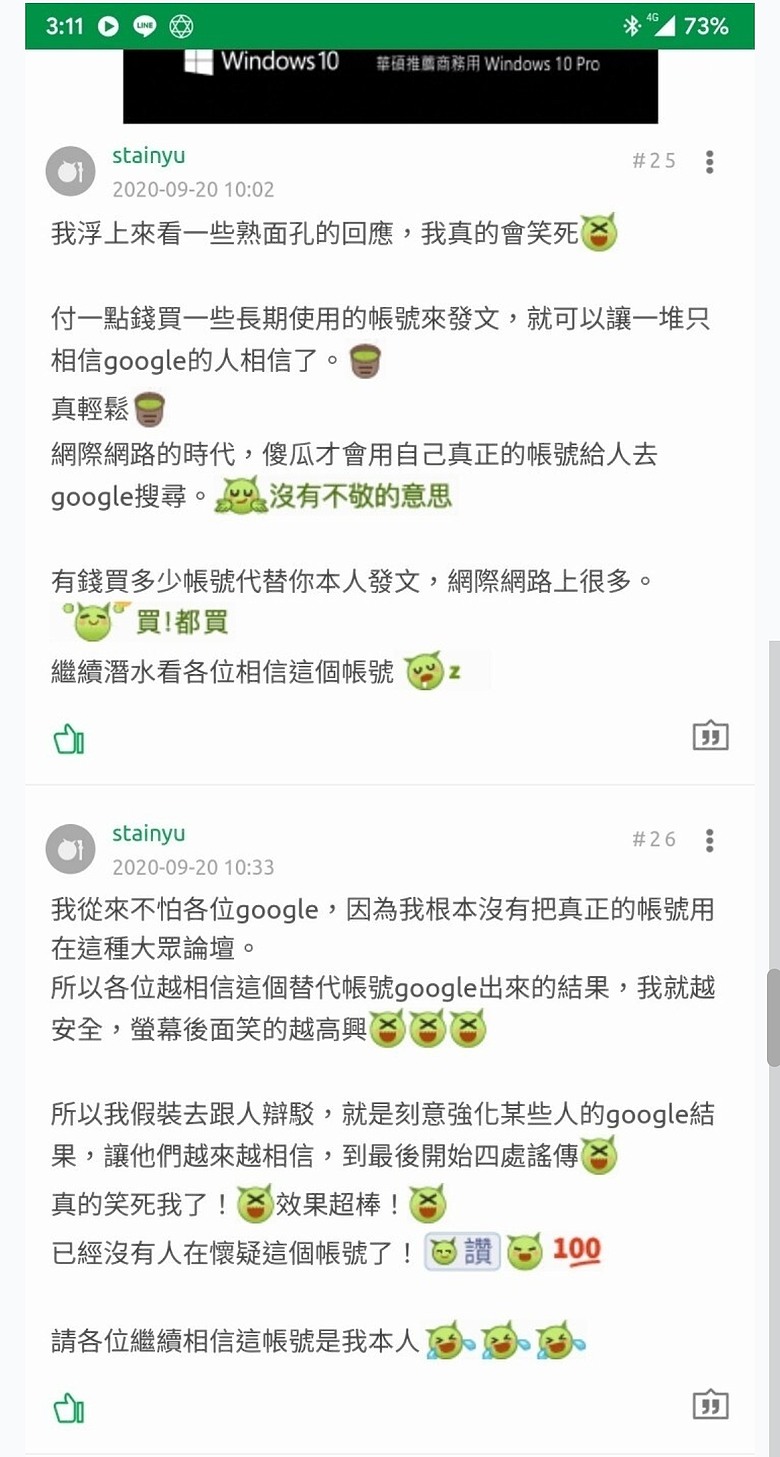Tap stainyu's avatar on post #26

point(71,850)
